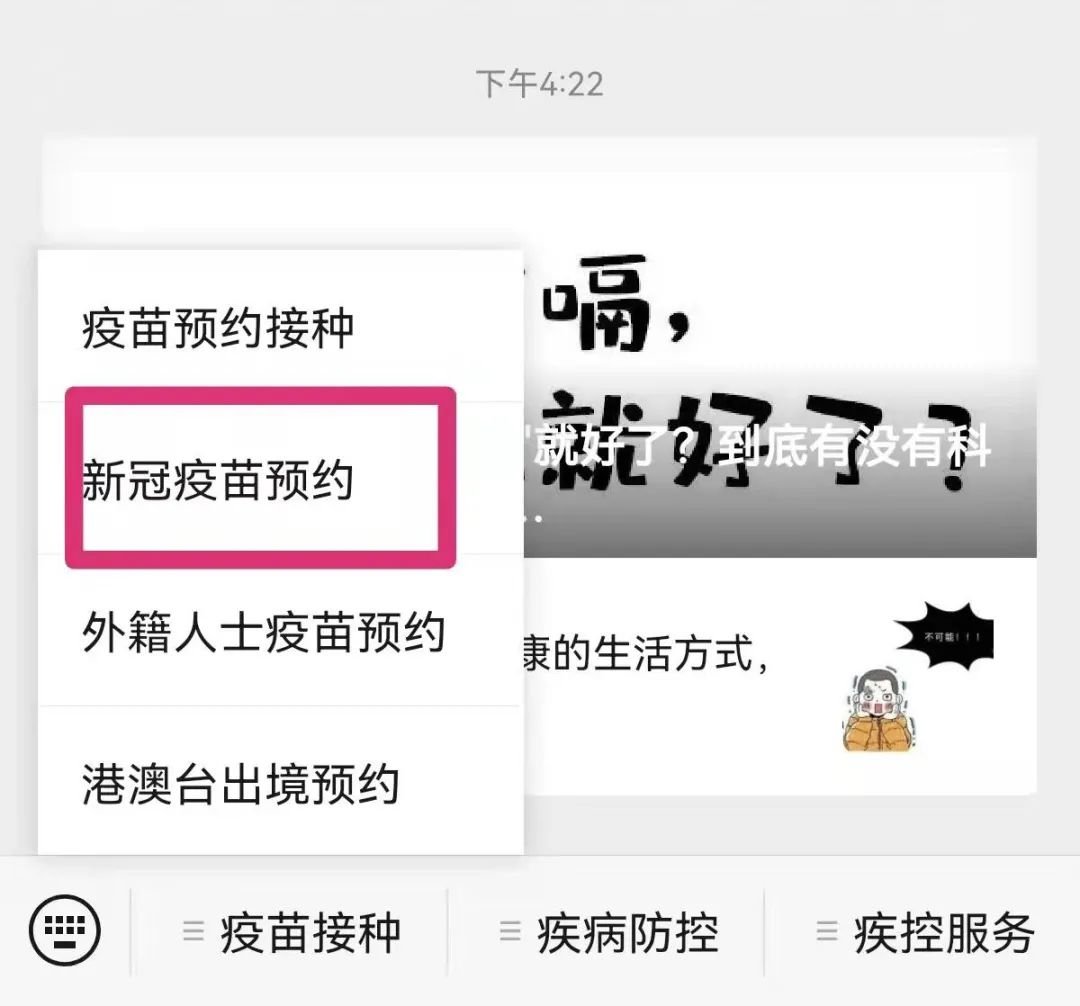Open 新冠疫苗预约 menu item
The height and width of the screenshot is (1006, 1080).
point(218,481)
